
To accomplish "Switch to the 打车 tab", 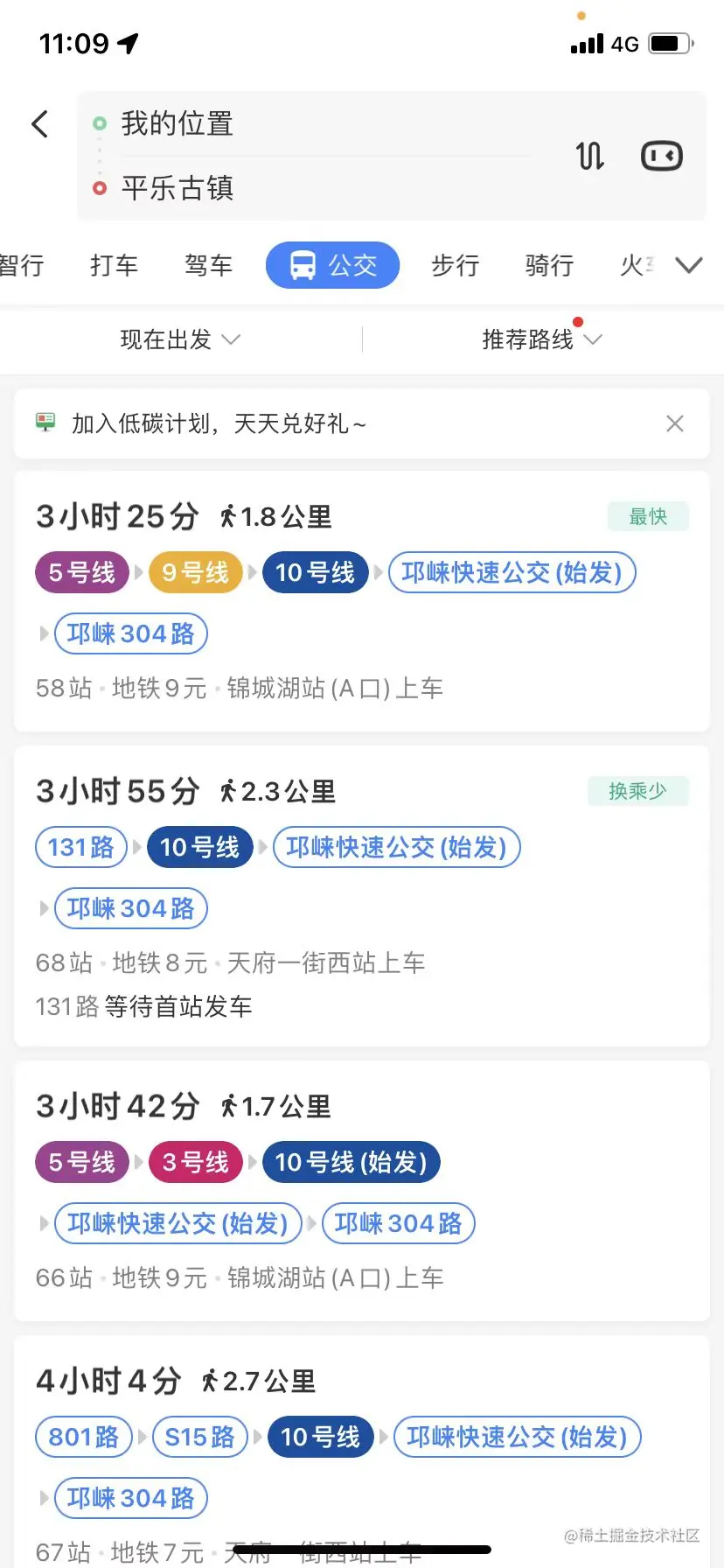I will click(114, 265).
